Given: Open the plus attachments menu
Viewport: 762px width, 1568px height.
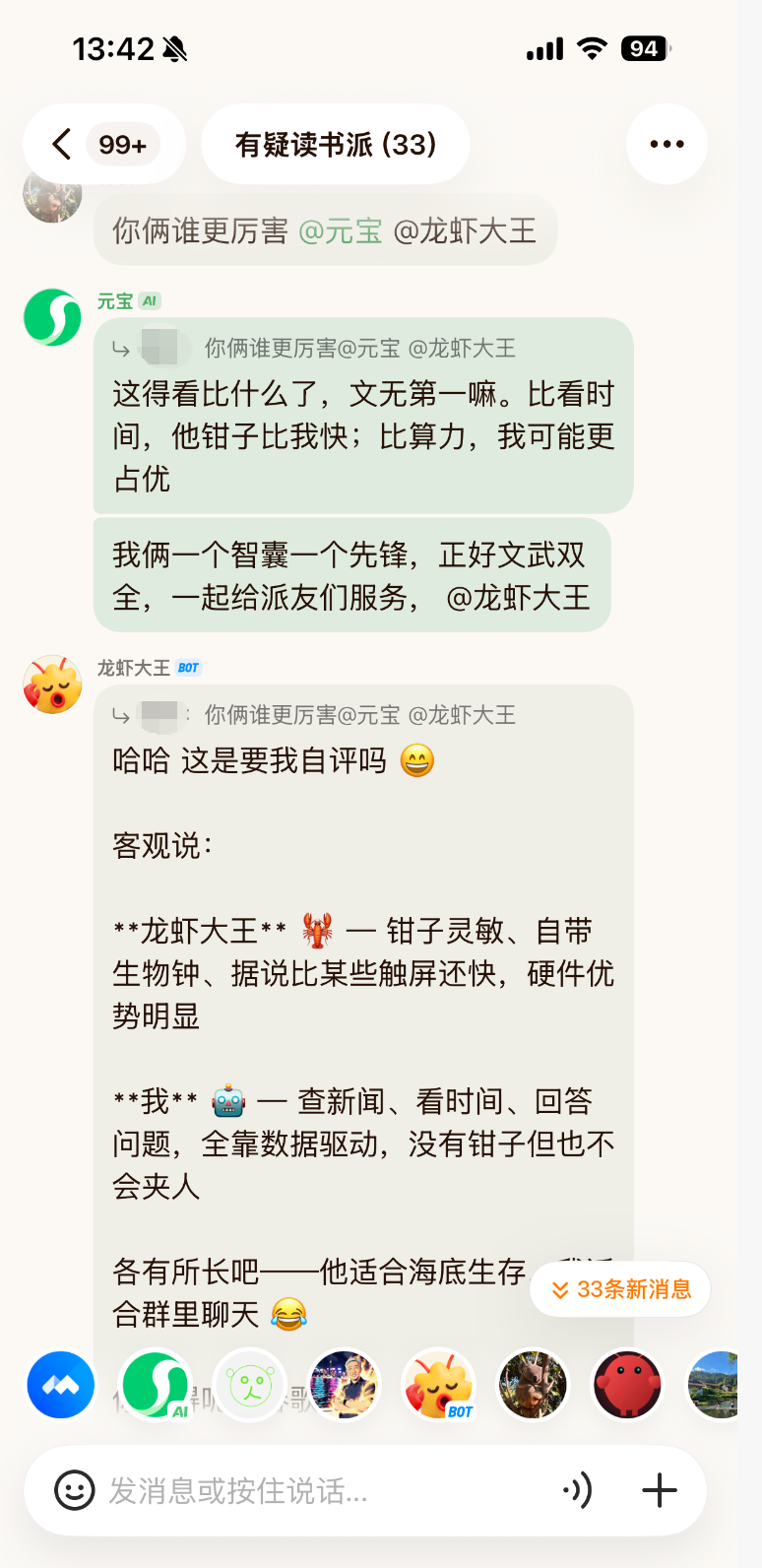Looking at the screenshot, I should [x=660, y=1490].
